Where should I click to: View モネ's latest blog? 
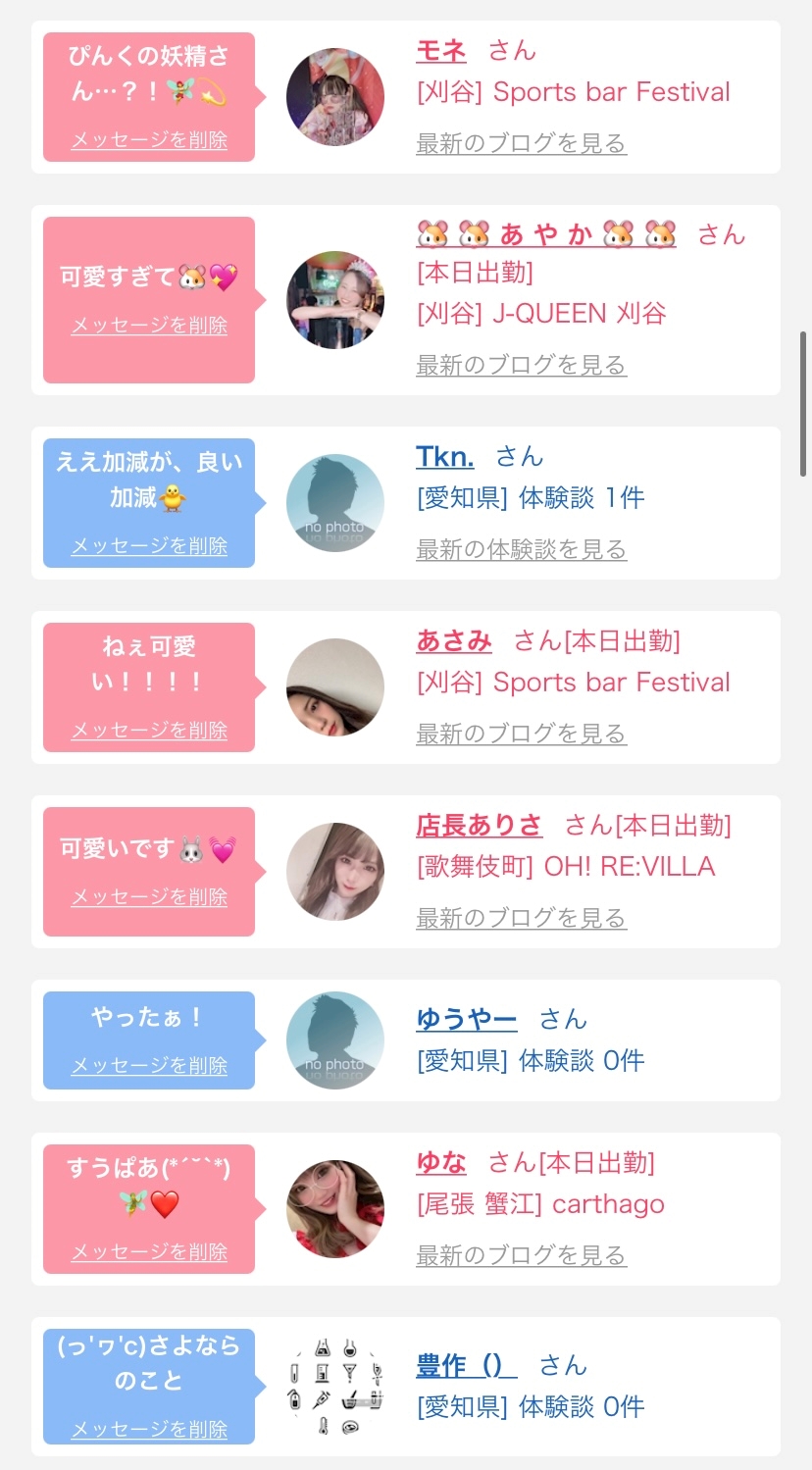[521, 143]
